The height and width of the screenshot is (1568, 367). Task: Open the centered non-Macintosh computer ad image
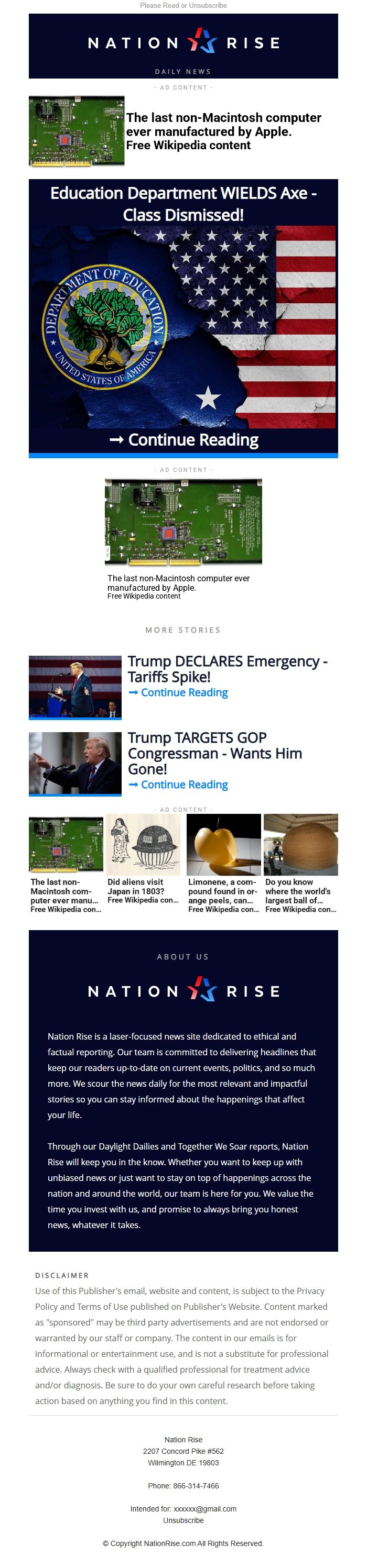183,521
